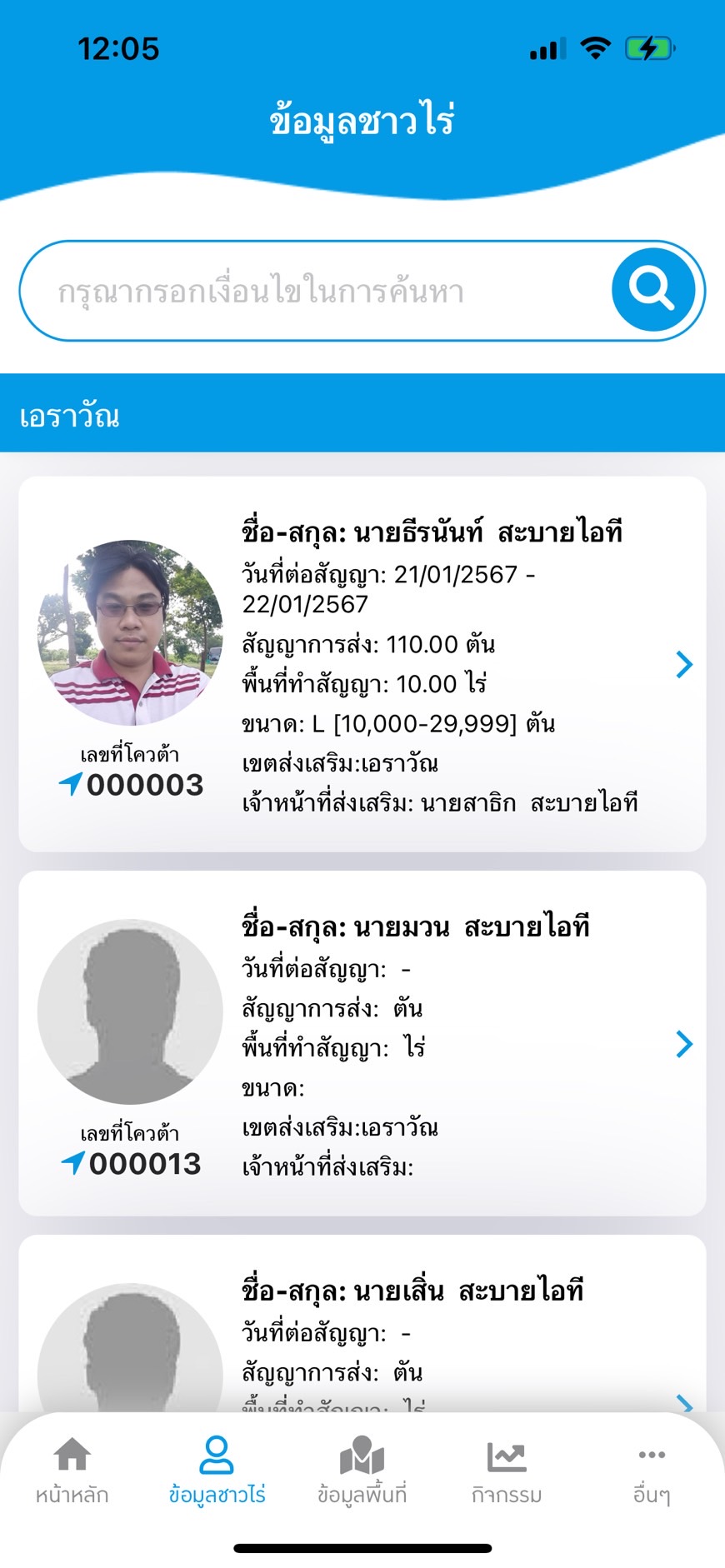Tap the location arrow beside quota 000013
The image size is (725, 1568).
click(73, 1163)
